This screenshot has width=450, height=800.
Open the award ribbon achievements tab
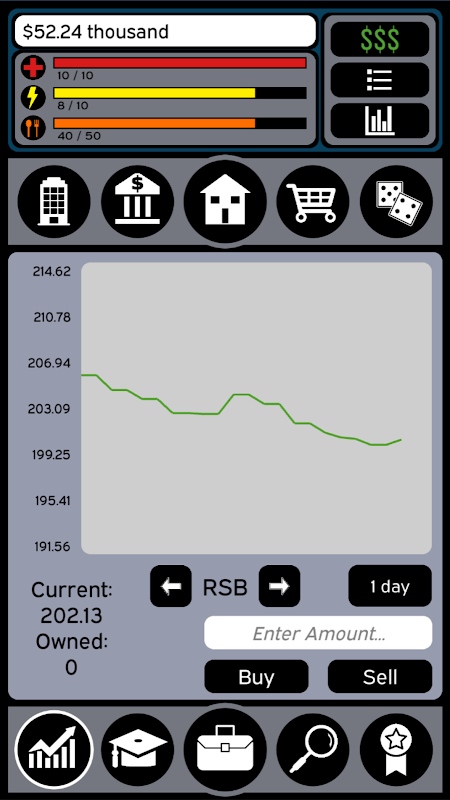coord(396,749)
